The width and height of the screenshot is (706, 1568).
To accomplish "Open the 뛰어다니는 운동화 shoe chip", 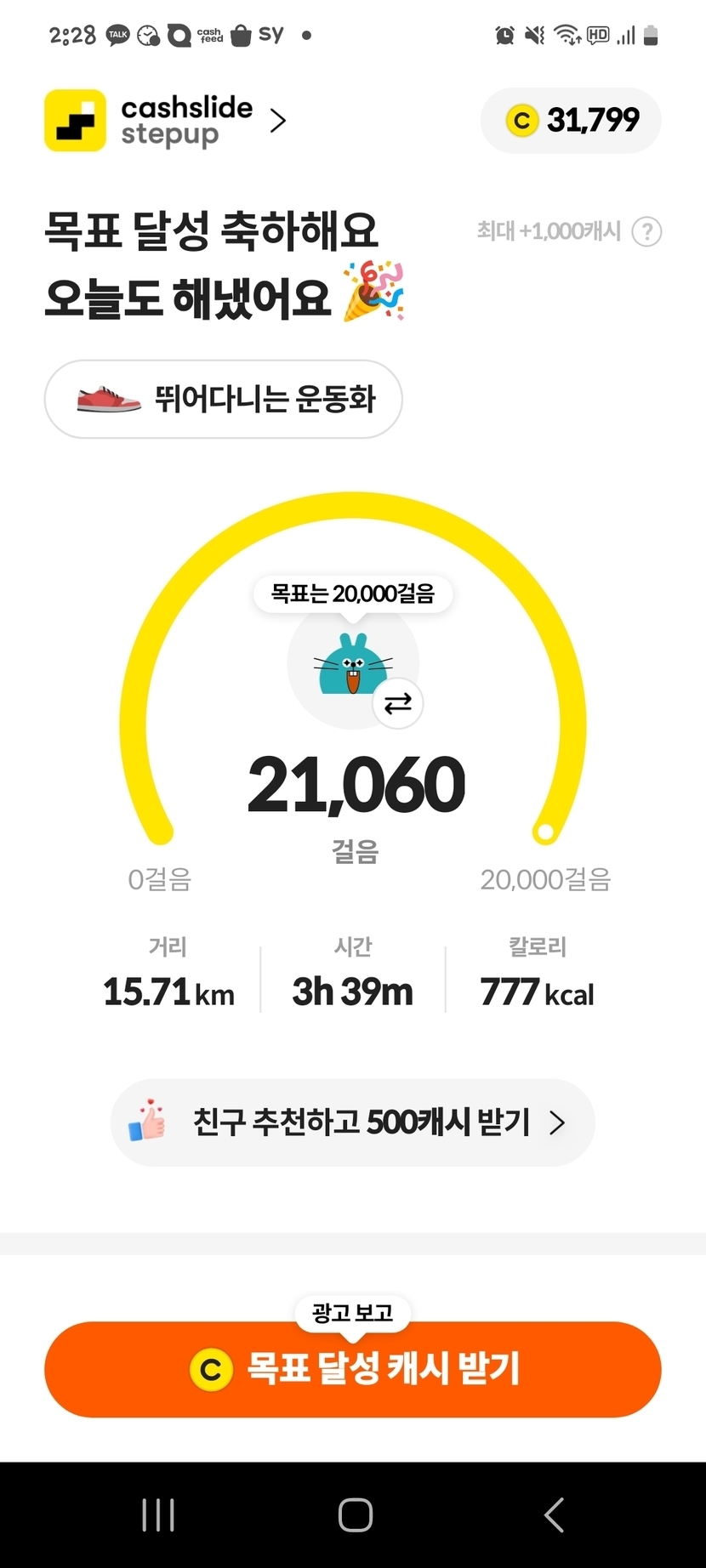I will (x=223, y=399).
